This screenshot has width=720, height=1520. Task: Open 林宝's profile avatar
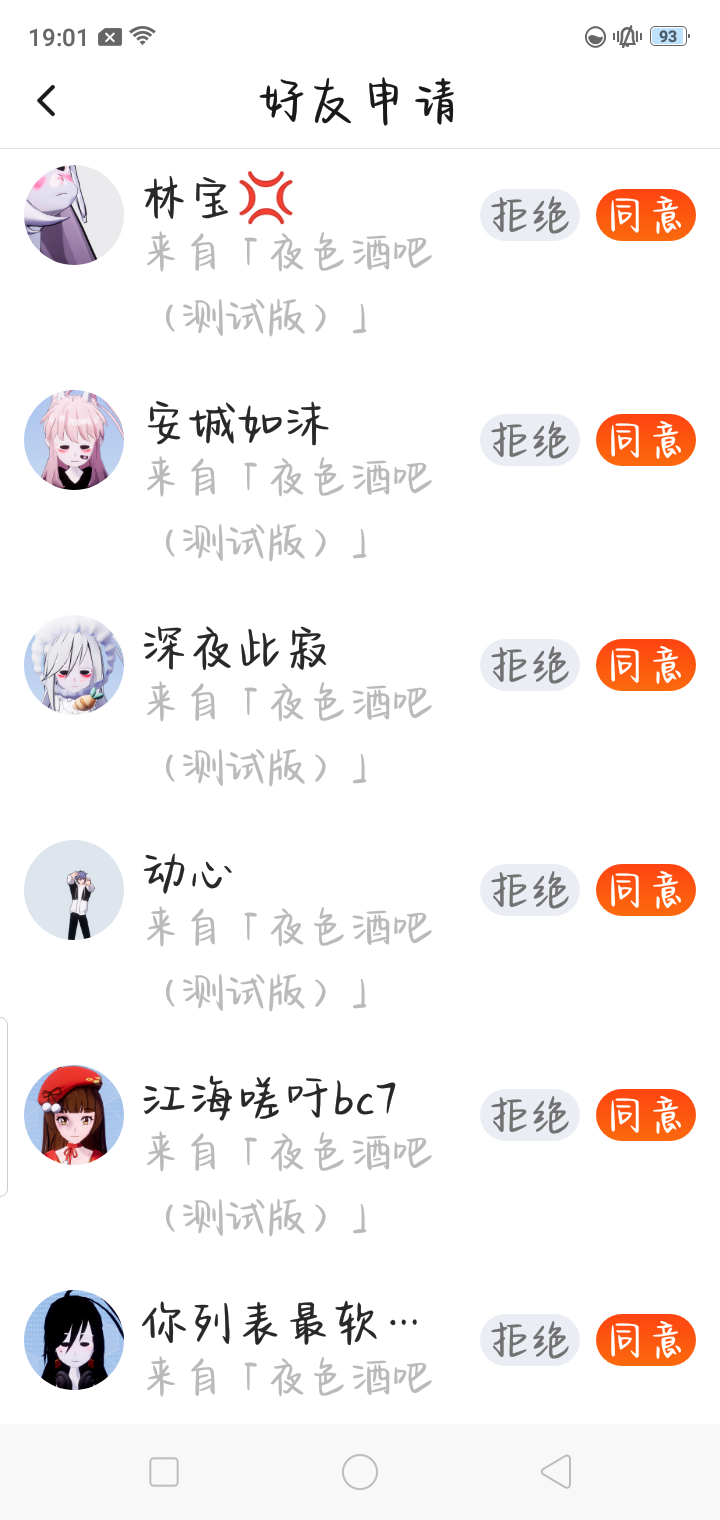click(x=74, y=215)
